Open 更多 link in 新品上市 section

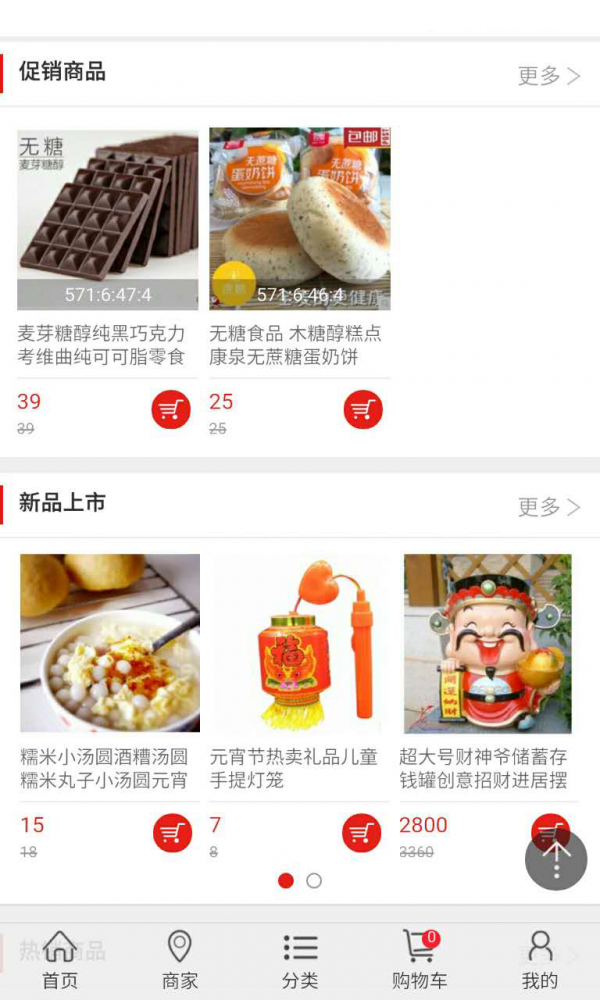pos(548,506)
